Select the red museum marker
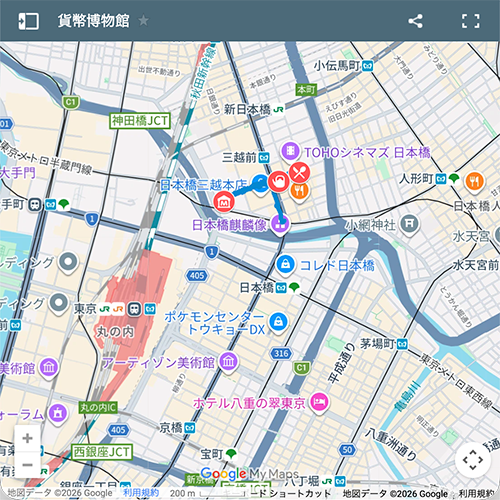This screenshot has height=500, width=500. pyautogui.click(x=224, y=202)
